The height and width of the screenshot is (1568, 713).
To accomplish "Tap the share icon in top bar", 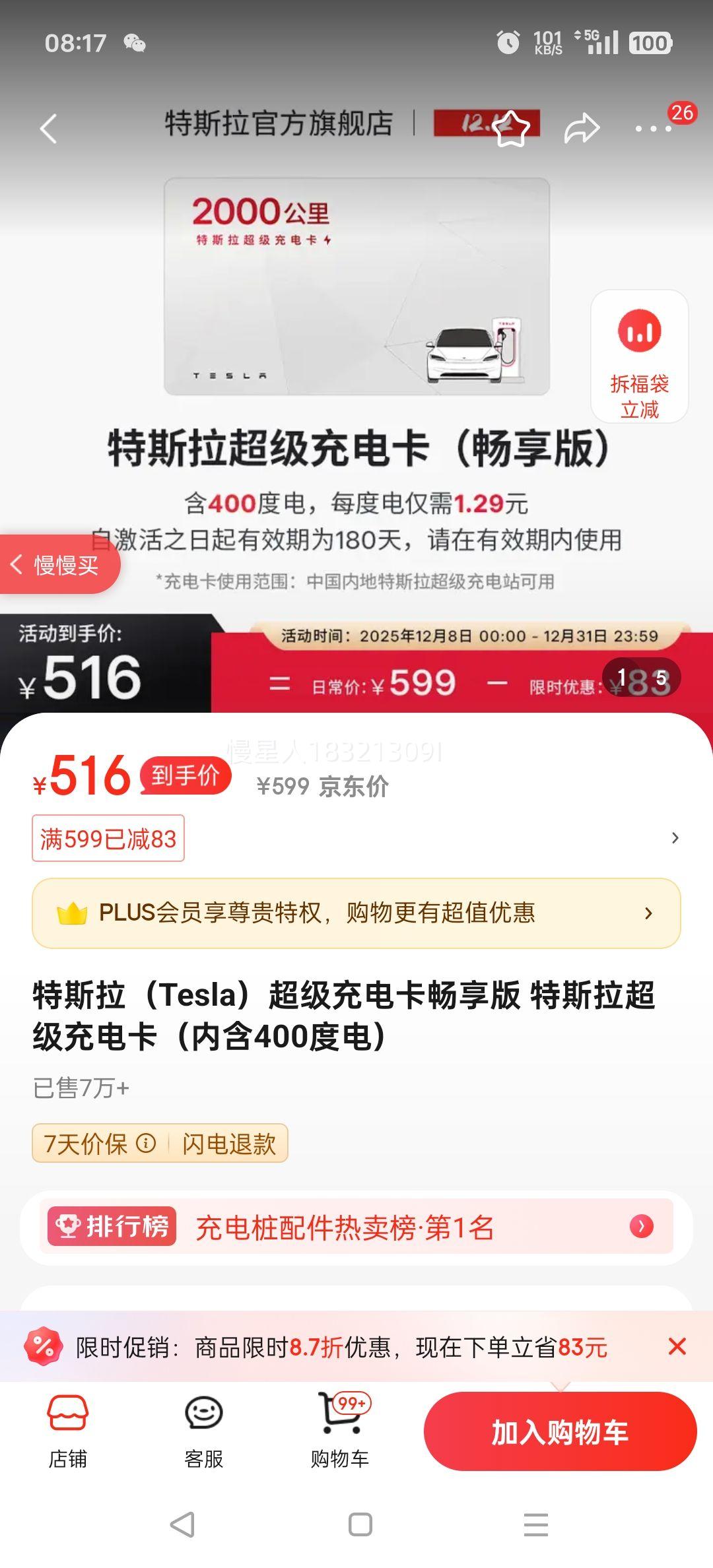I will (x=581, y=129).
